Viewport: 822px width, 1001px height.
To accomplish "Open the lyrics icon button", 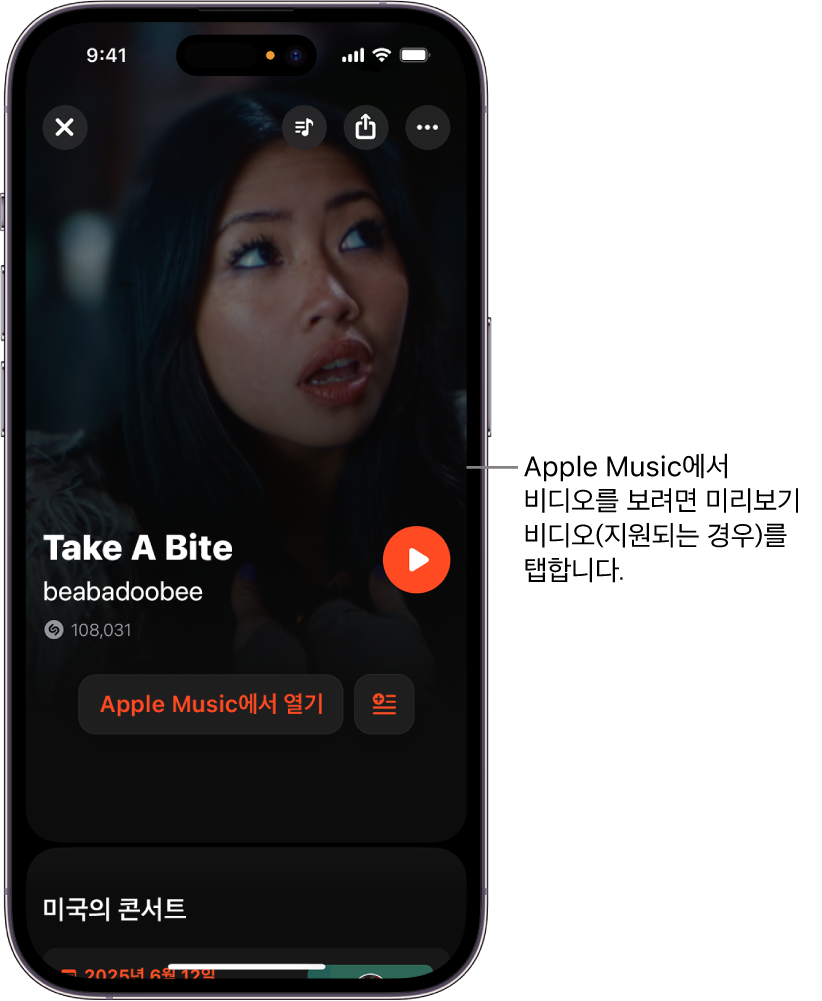I will click(x=384, y=704).
